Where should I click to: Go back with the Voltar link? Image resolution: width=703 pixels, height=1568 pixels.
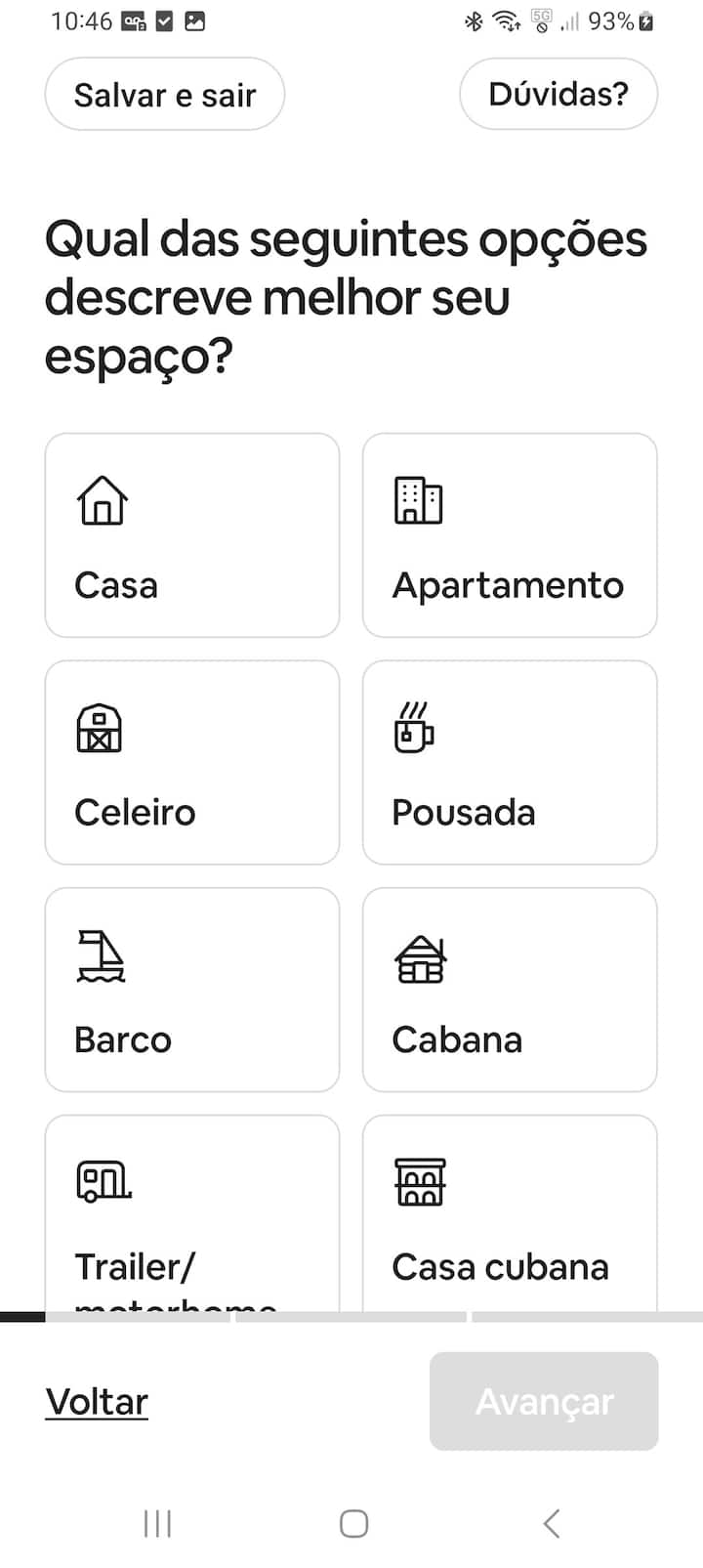click(97, 1402)
